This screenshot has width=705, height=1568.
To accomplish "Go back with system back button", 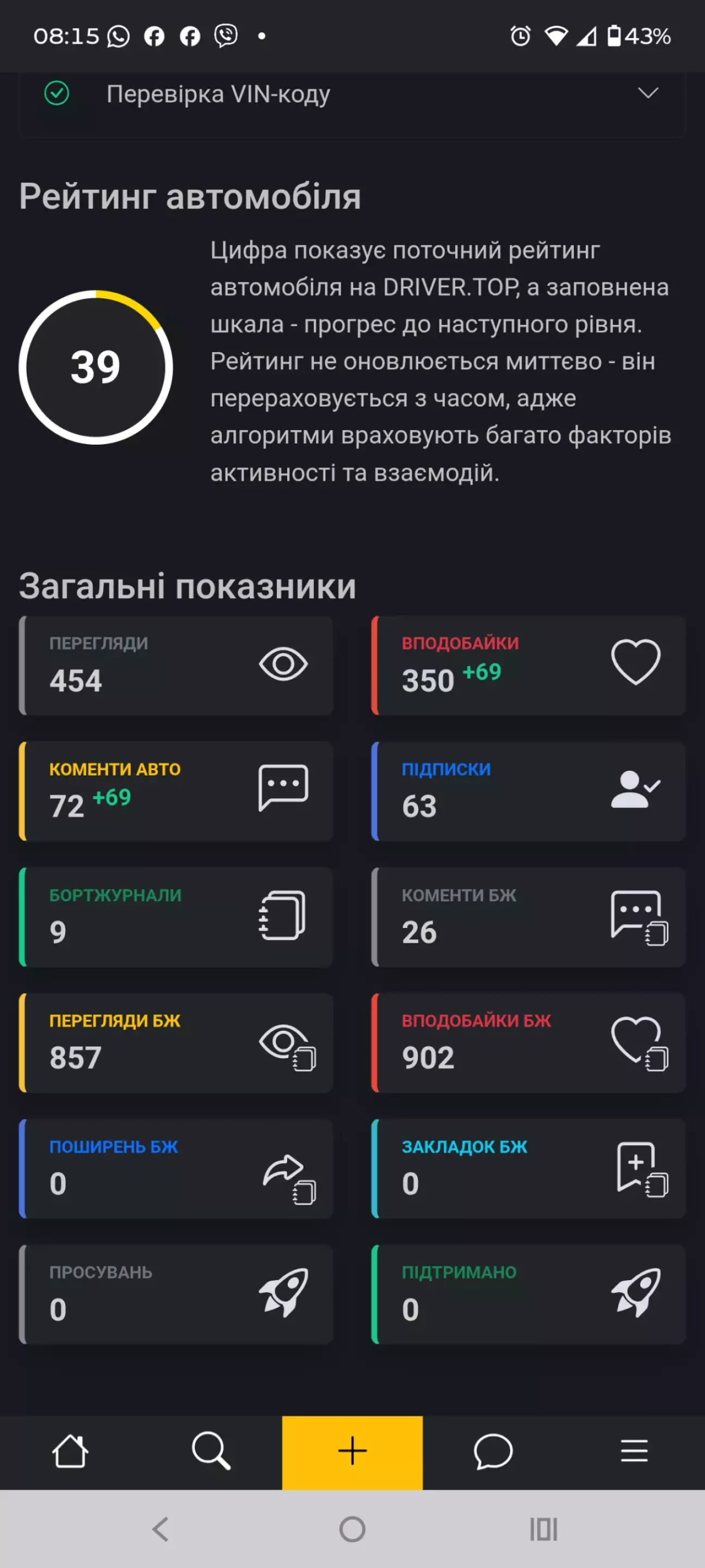I will point(160,1528).
